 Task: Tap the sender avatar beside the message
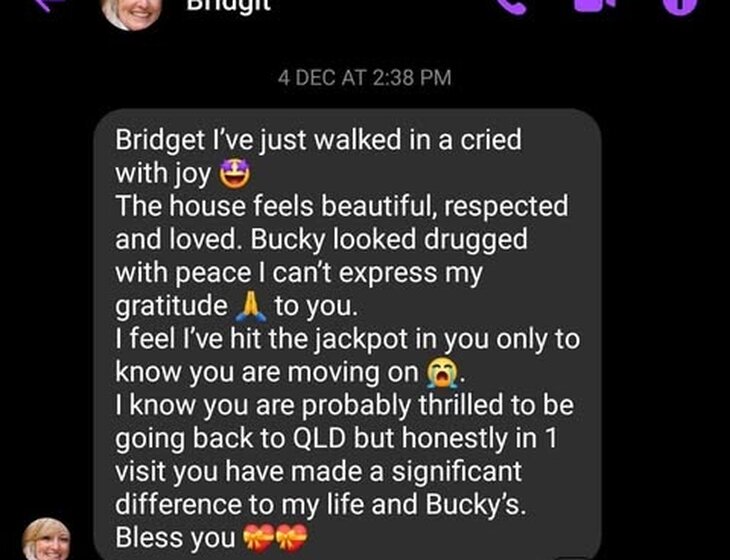point(46,540)
